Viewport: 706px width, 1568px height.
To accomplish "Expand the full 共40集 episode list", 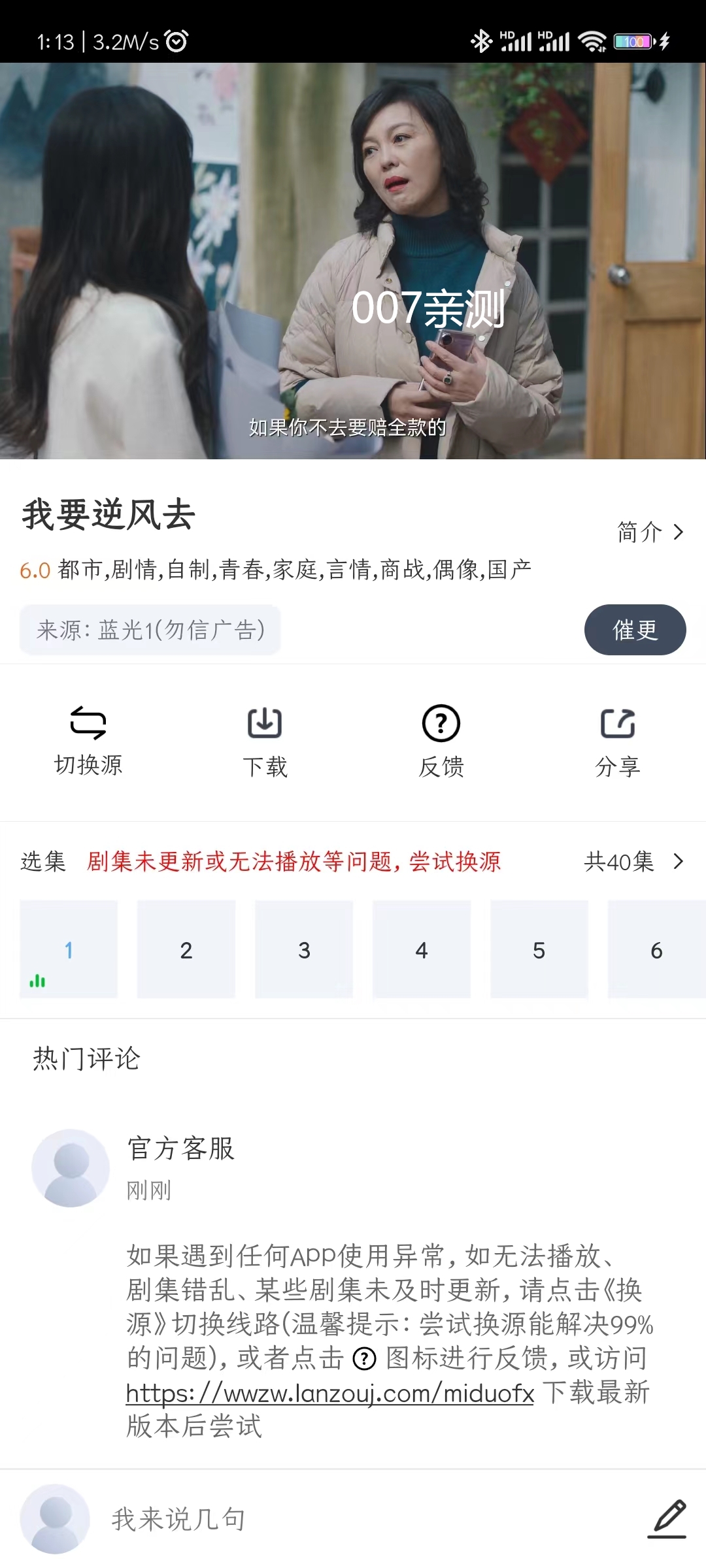I will pos(633,862).
